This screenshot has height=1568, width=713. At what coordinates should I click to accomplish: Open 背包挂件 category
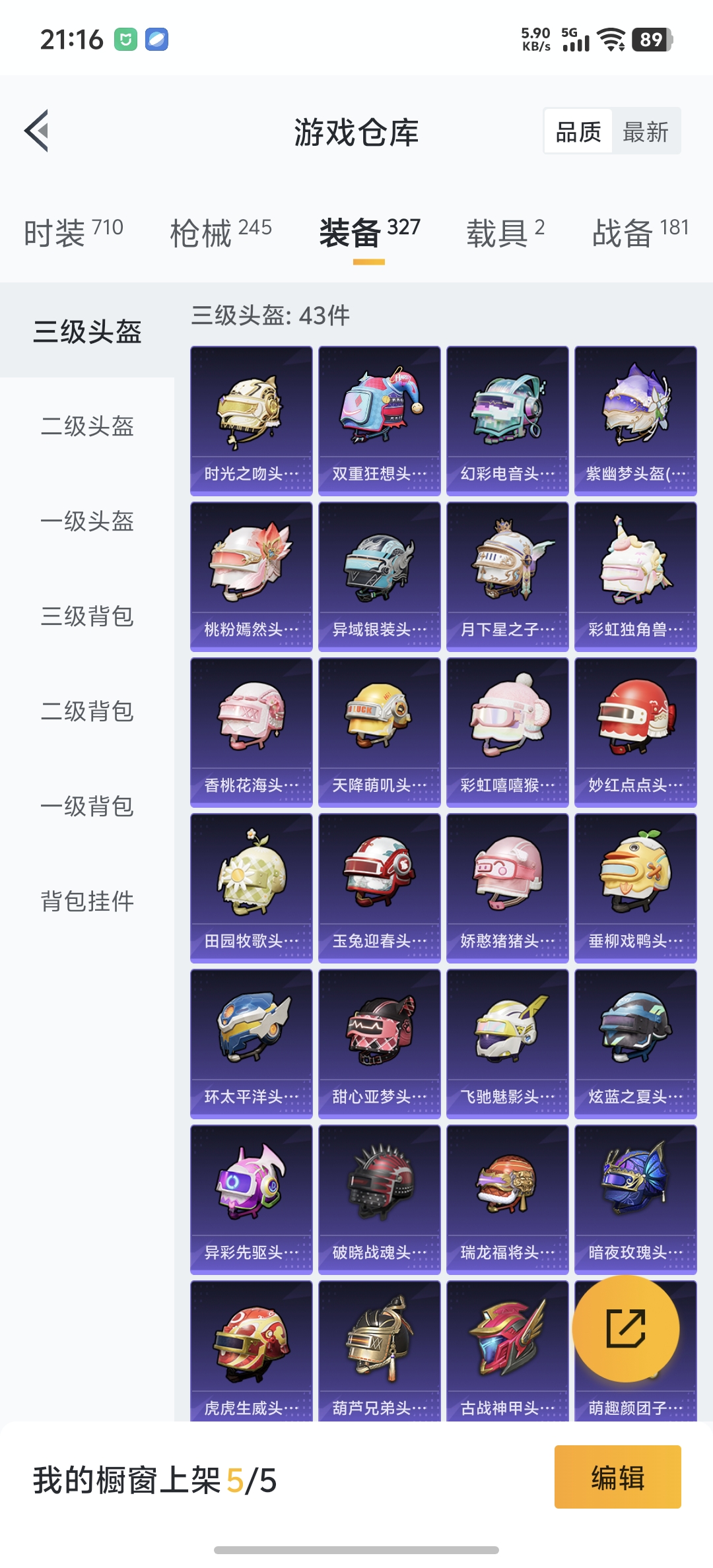pyautogui.click(x=87, y=901)
